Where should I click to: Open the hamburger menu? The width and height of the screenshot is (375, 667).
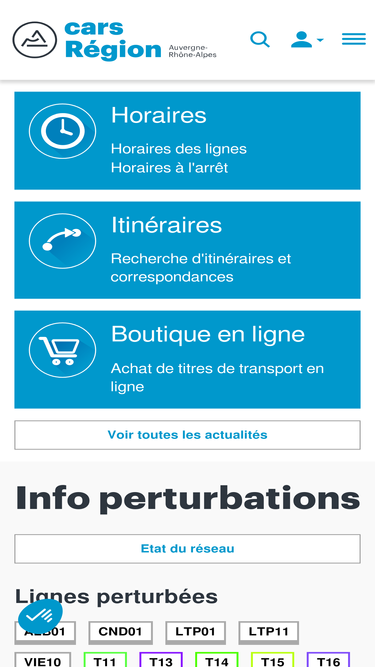point(354,39)
